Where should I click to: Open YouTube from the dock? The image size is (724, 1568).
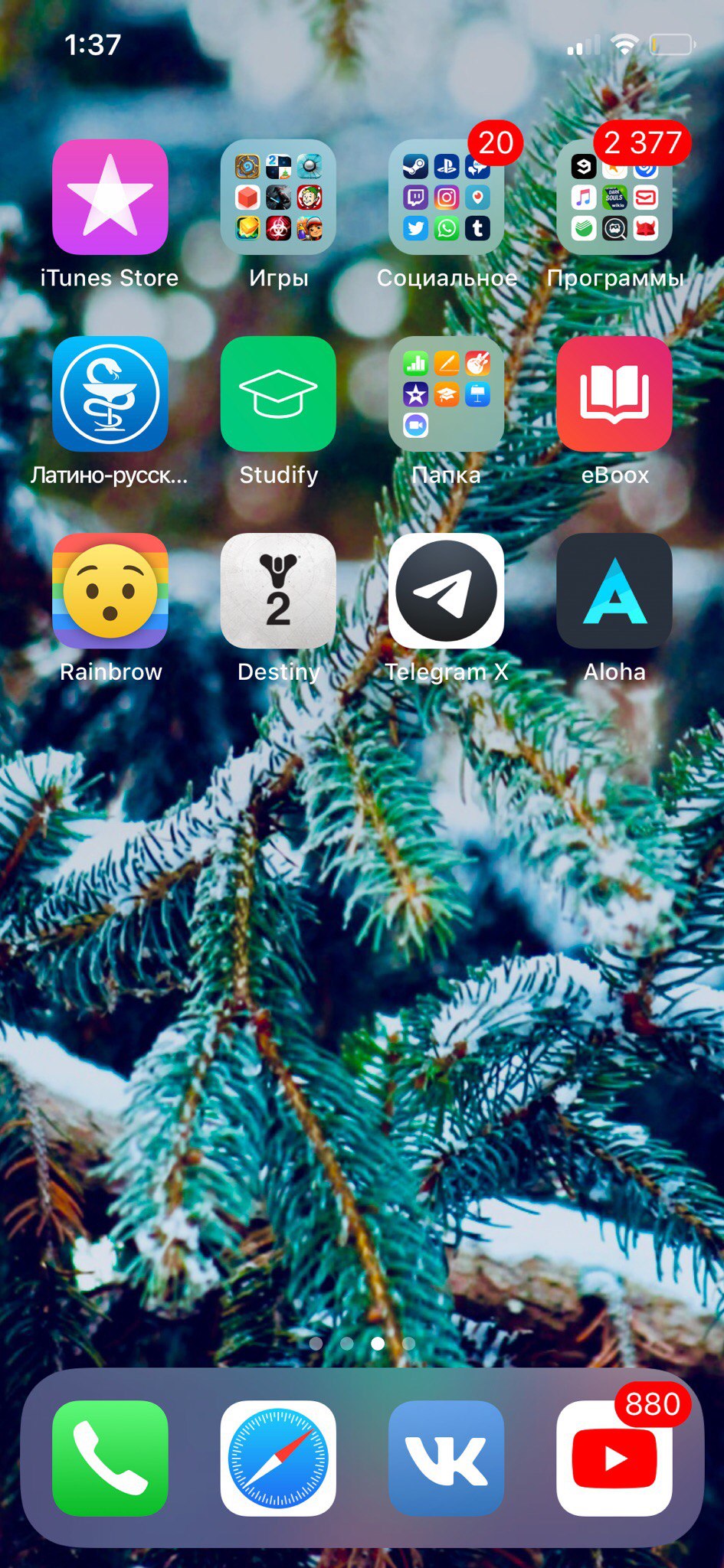(x=614, y=1459)
